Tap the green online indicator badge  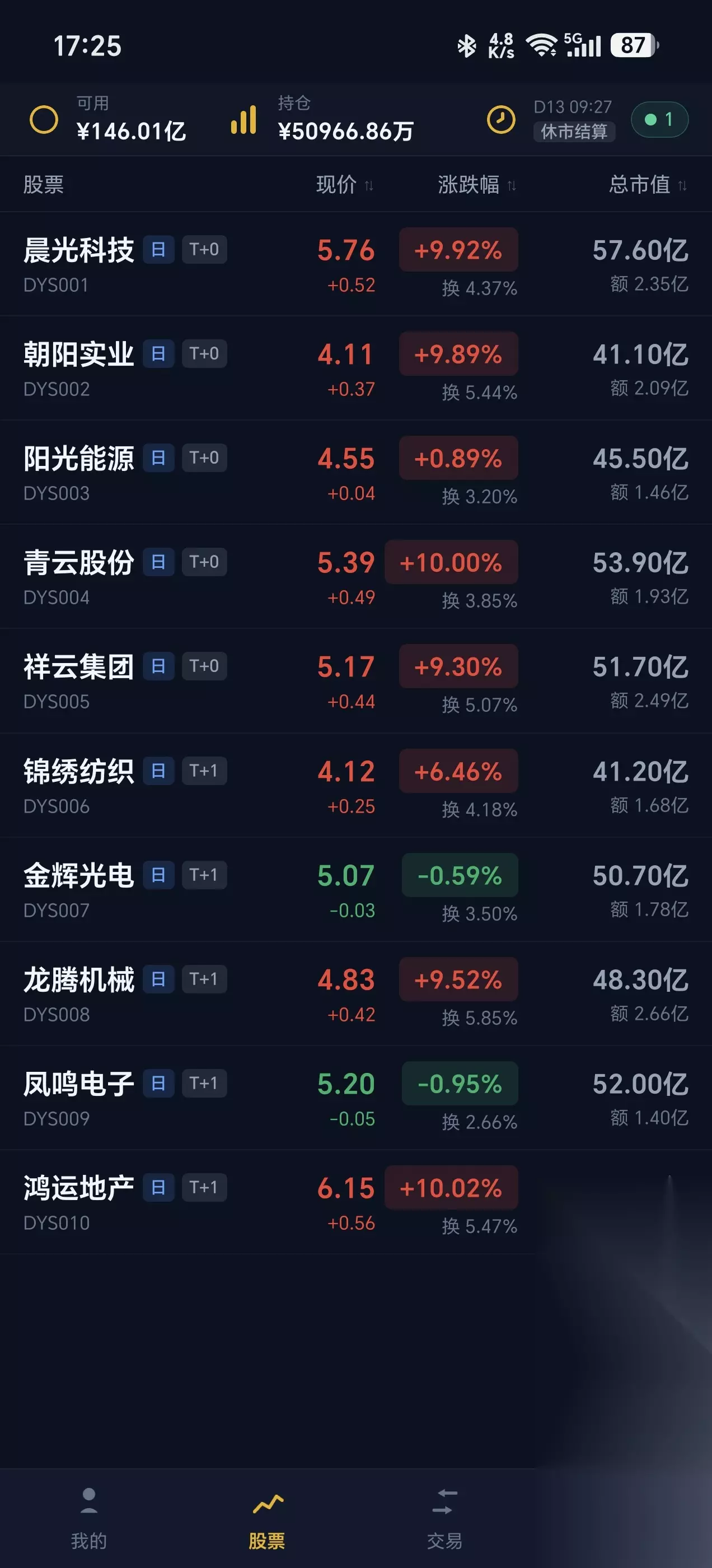pos(660,119)
